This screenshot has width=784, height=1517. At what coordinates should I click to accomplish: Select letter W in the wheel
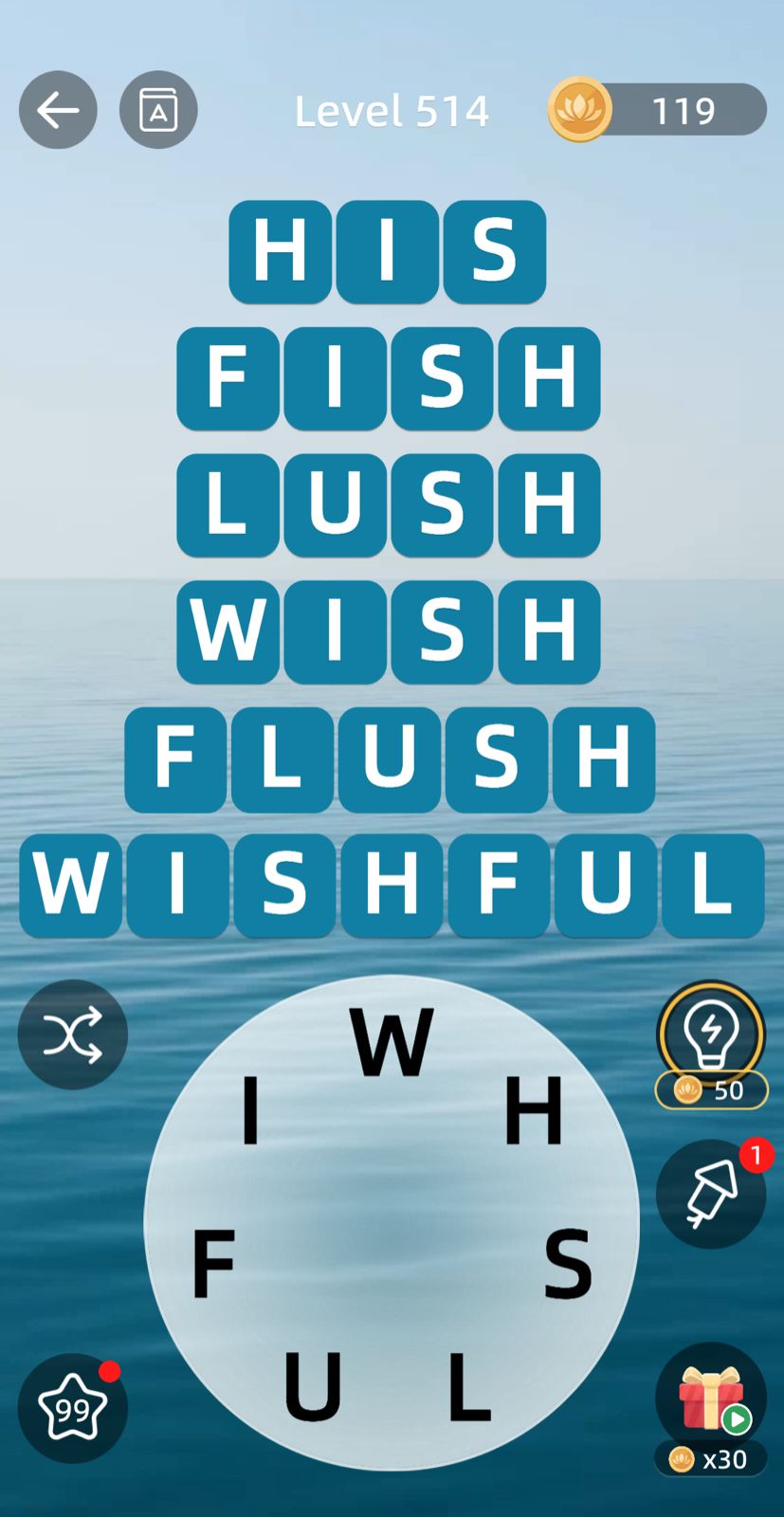pyautogui.click(x=392, y=1043)
